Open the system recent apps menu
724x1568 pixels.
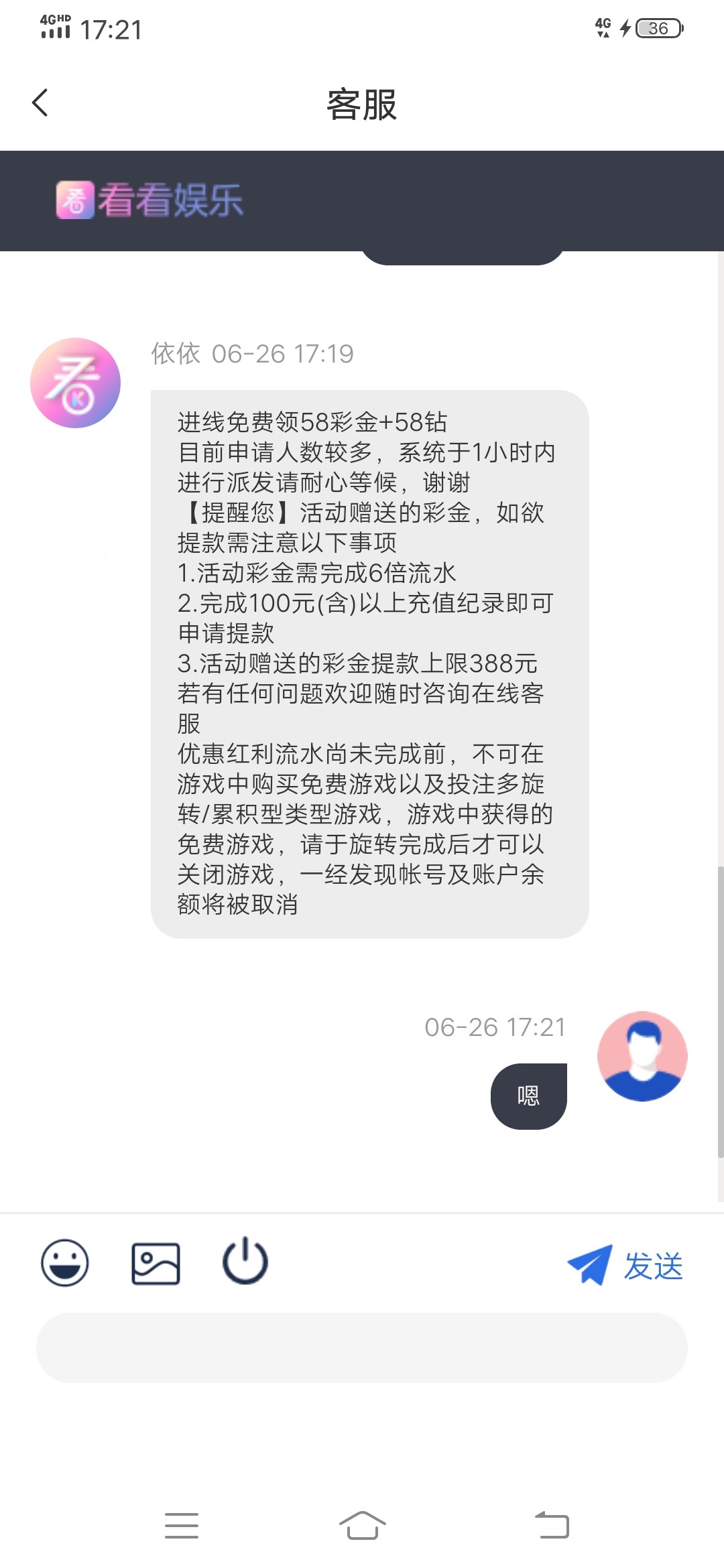click(x=182, y=1526)
